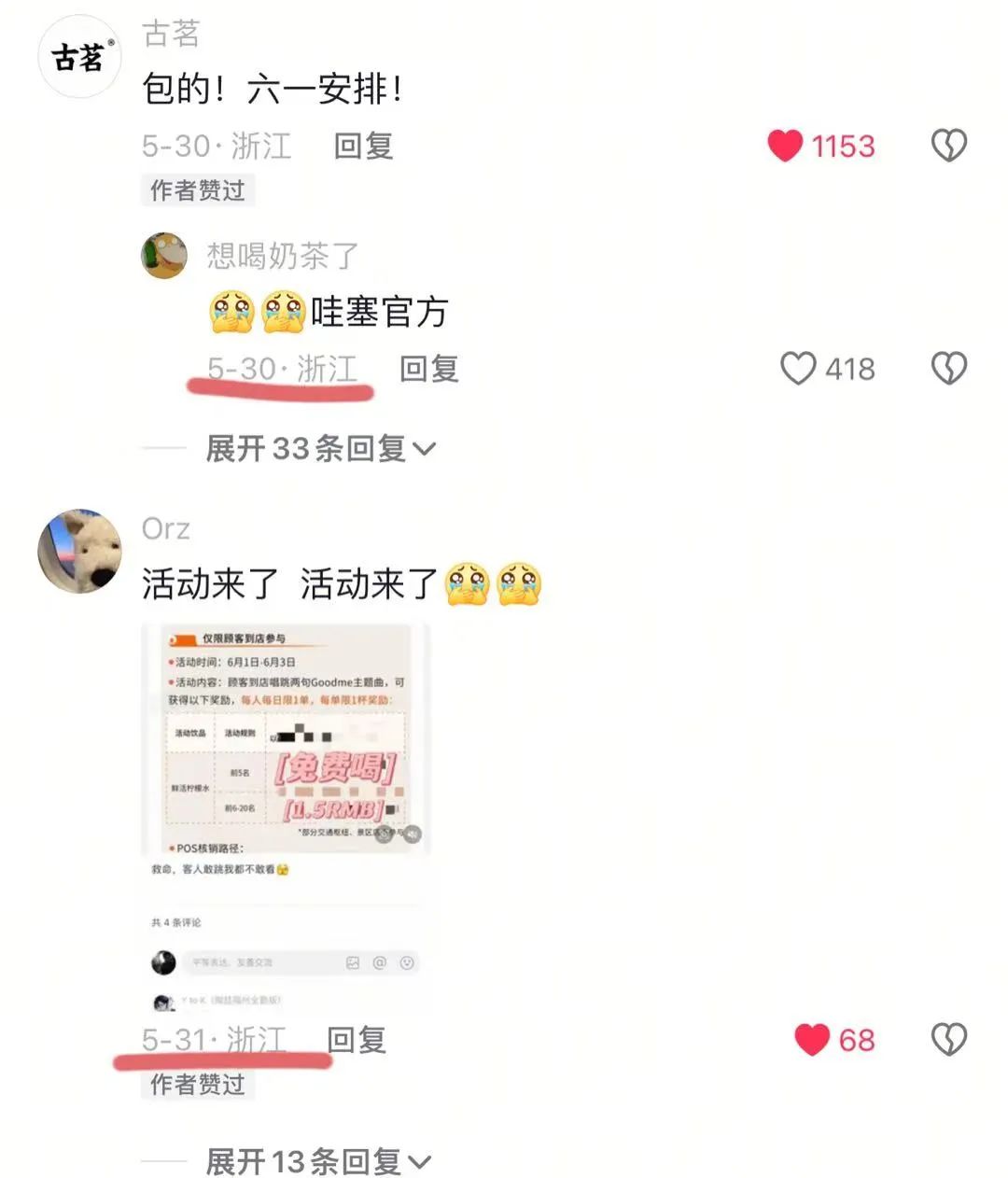
Task: Unlike 古茗's comment with 1153 likes
Action: click(x=785, y=146)
